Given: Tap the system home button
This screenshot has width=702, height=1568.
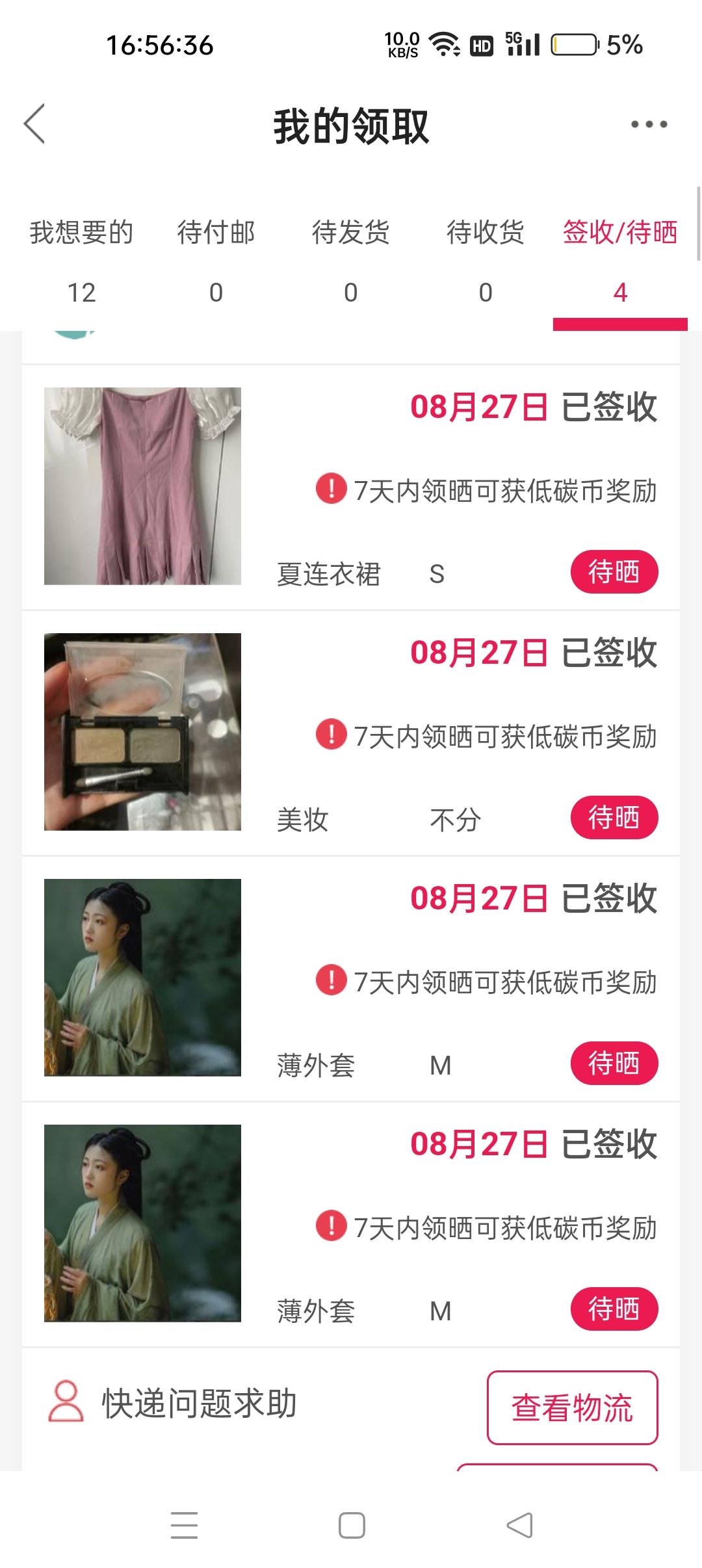Looking at the screenshot, I should point(352,1525).
